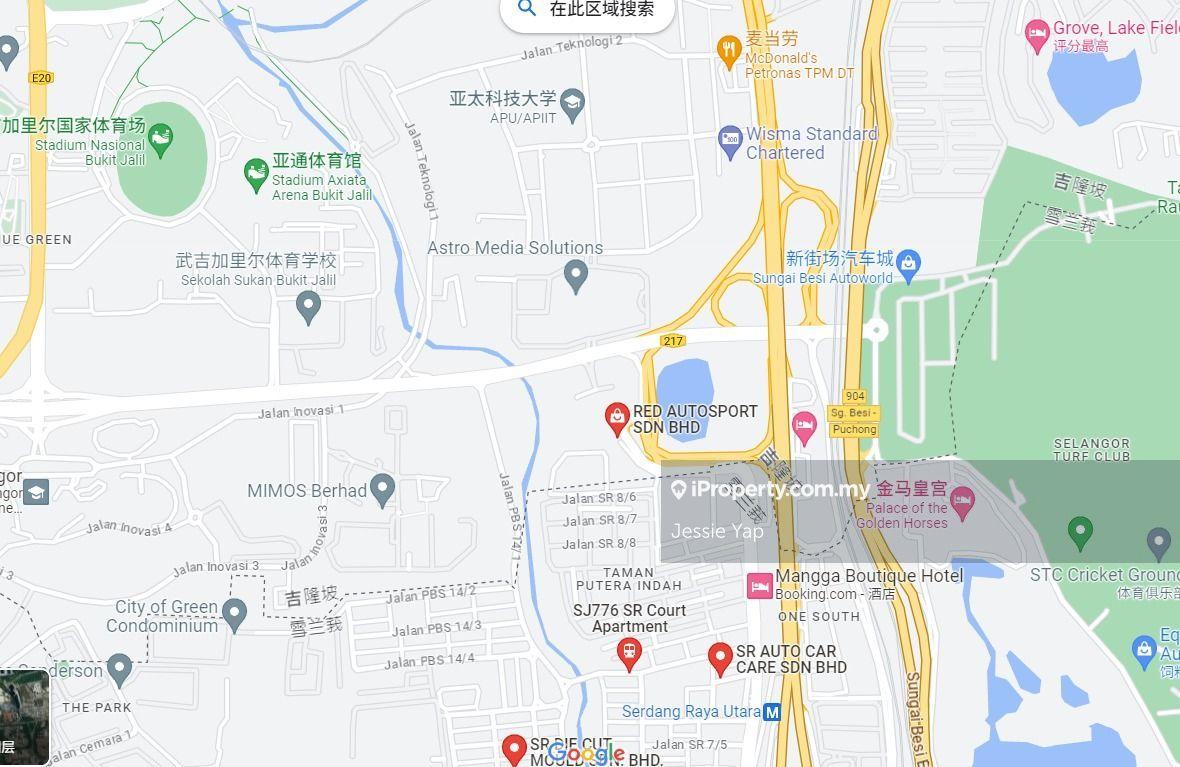The image size is (1180, 767).
Task: Open McDonald's Petronas TPM DT marker
Action: pos(729,48)
